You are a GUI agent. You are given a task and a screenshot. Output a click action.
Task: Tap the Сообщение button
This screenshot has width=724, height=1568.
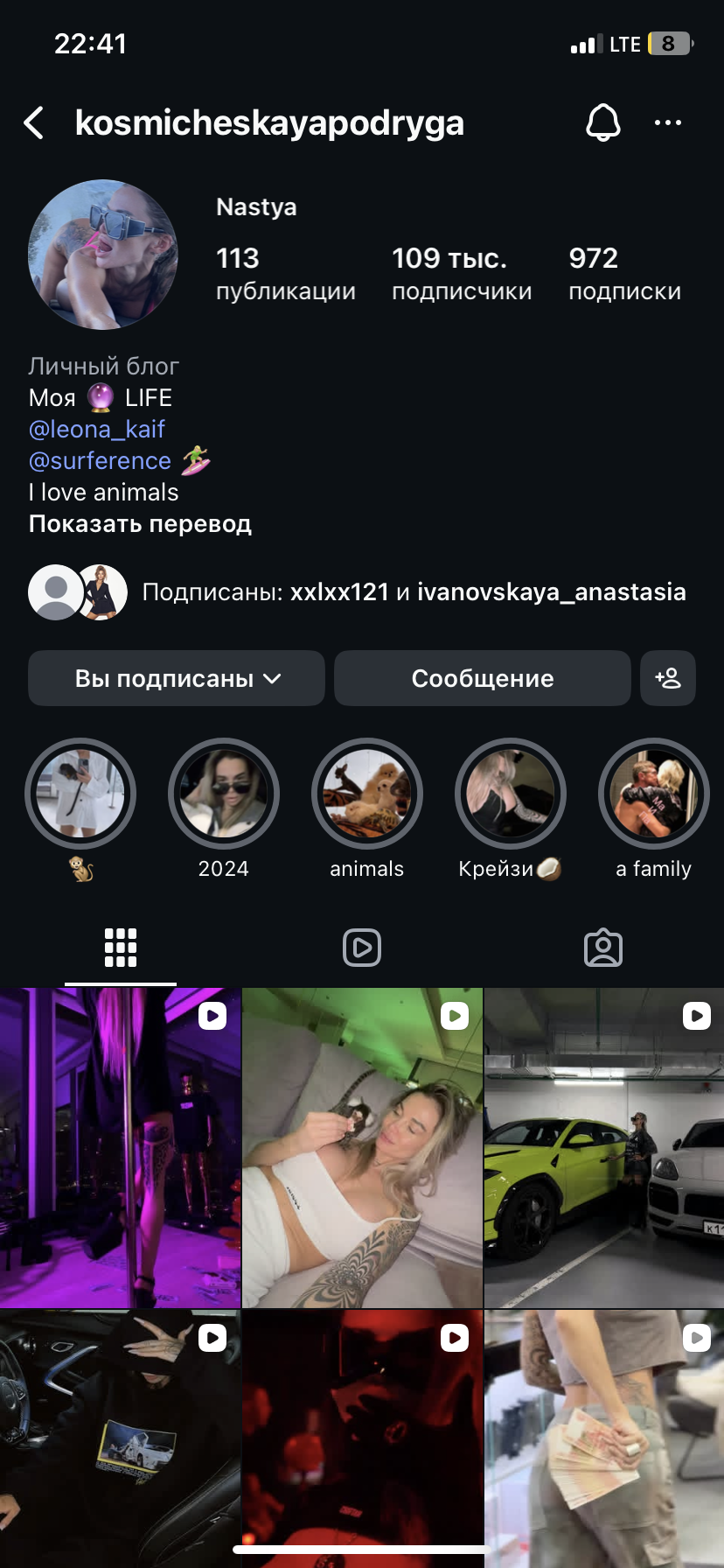[x=482, y=678]
